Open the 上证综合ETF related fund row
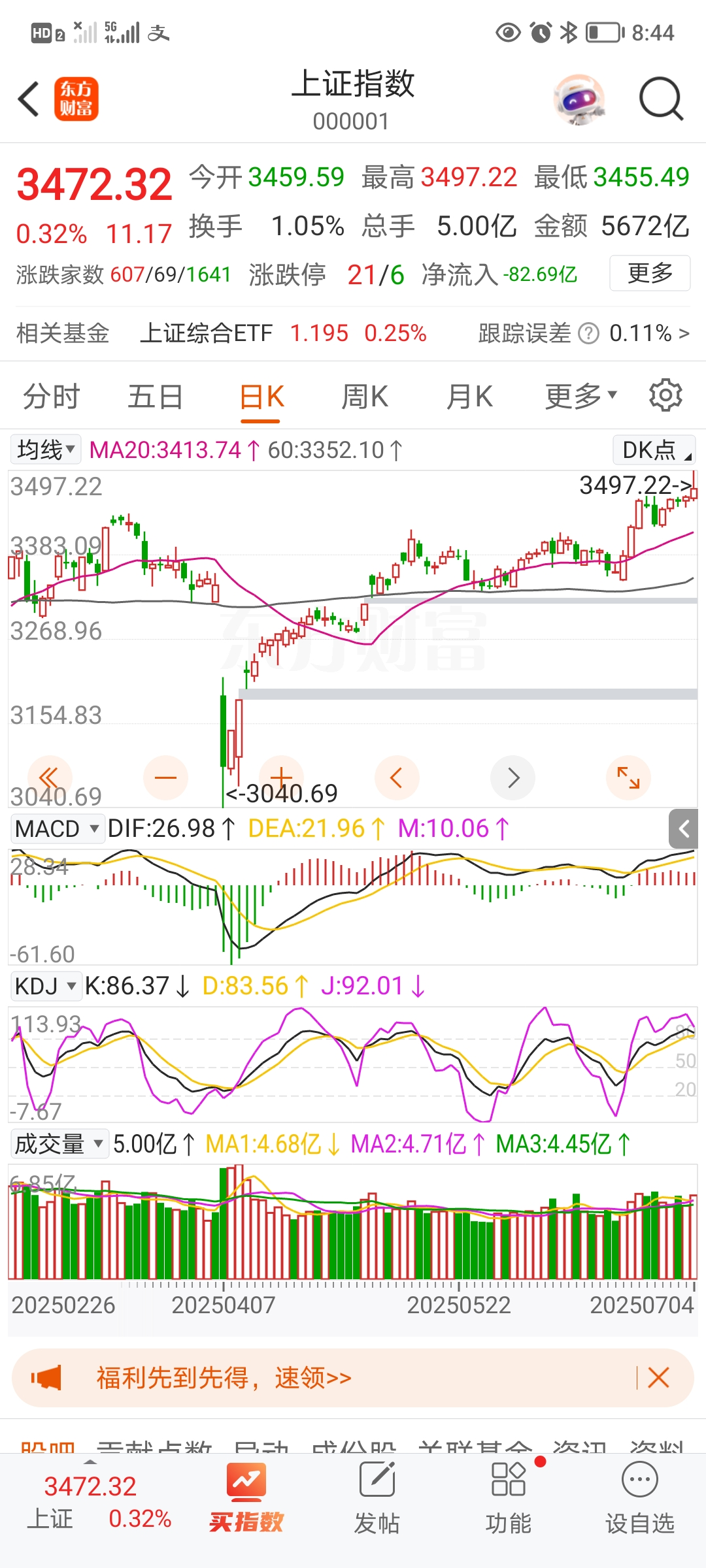The image size is (706, 1568). (x=282, y=333)
